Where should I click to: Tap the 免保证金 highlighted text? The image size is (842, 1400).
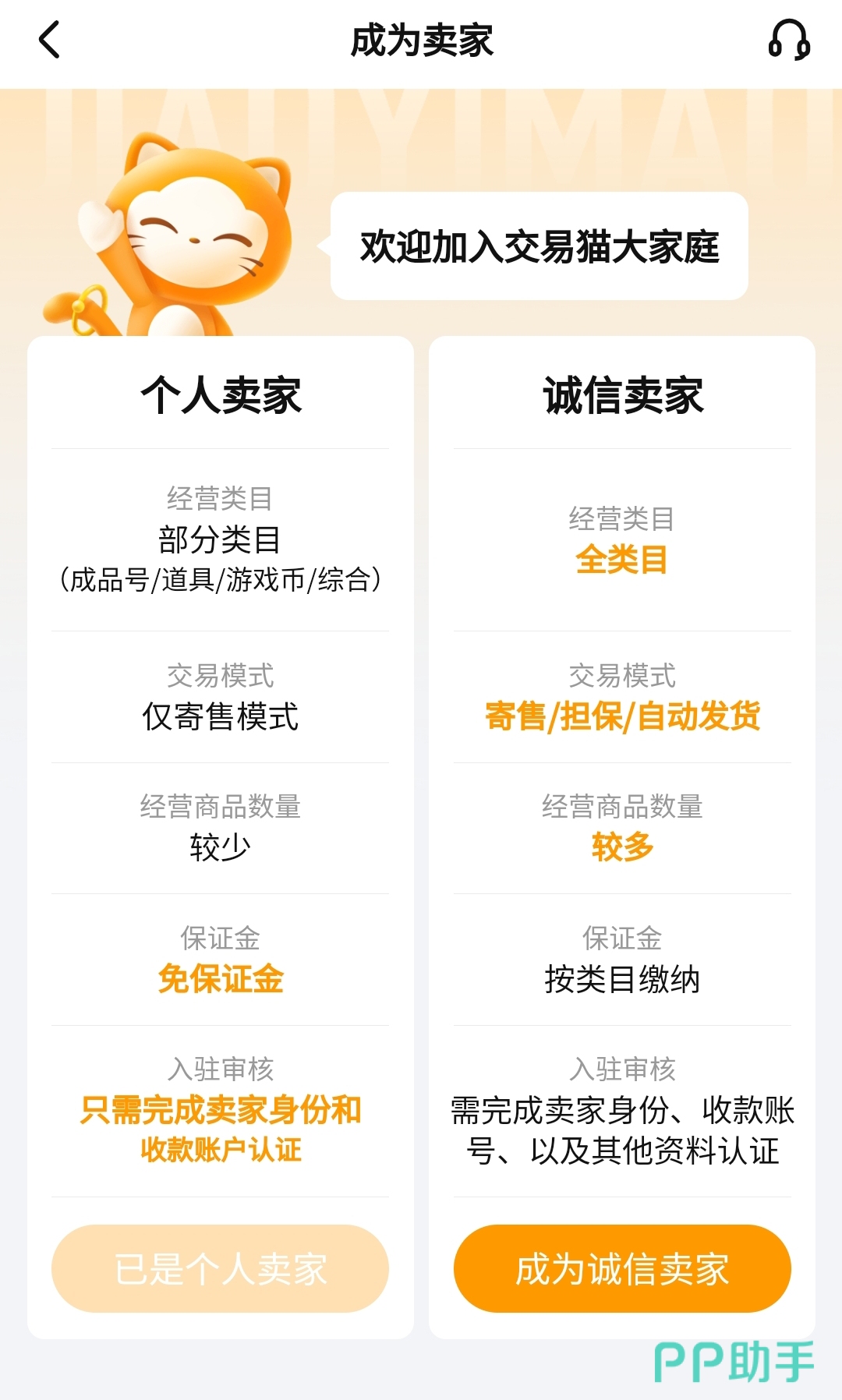(219, 981)
